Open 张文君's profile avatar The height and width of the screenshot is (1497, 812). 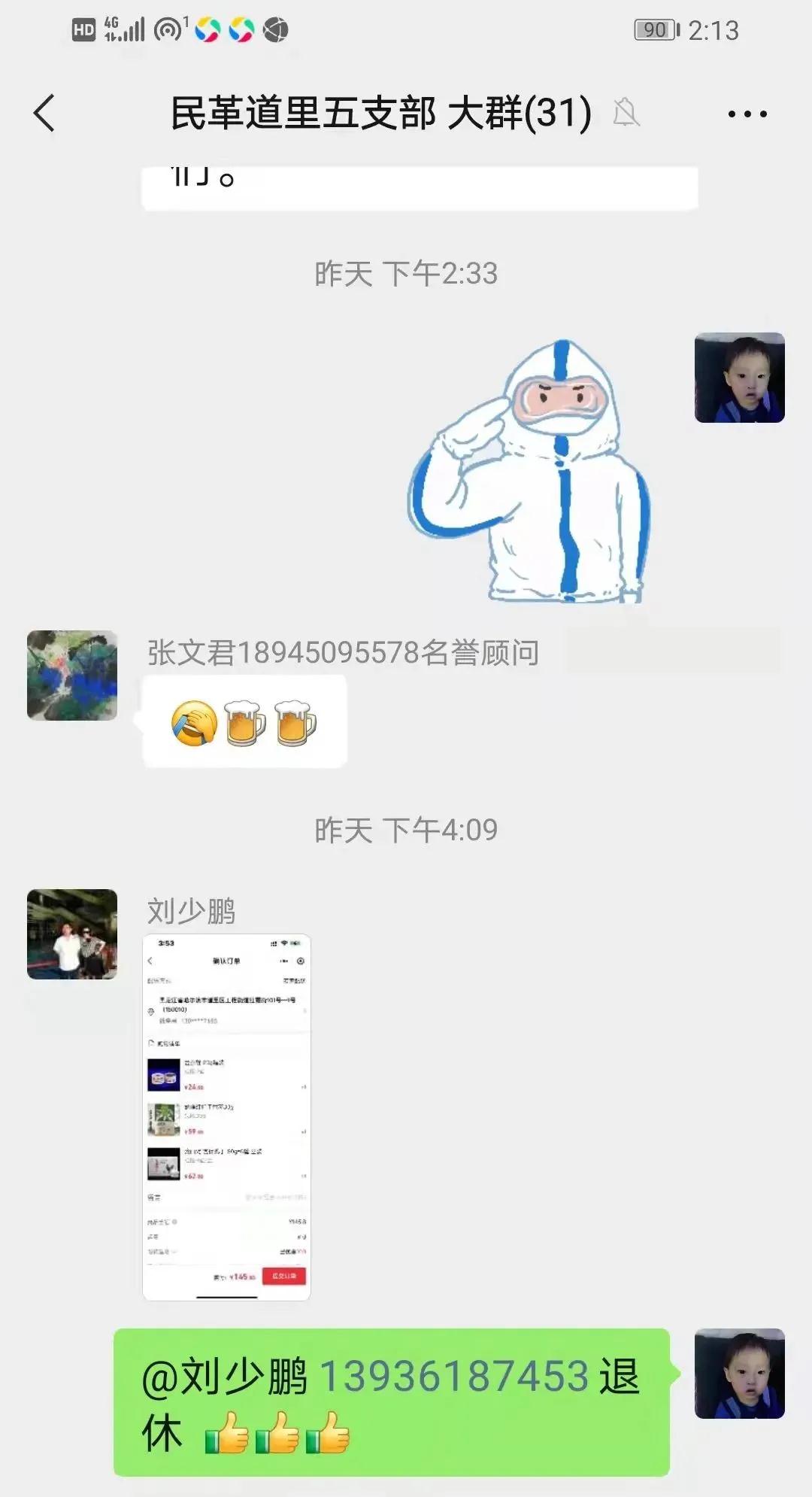tap(72, 675)
